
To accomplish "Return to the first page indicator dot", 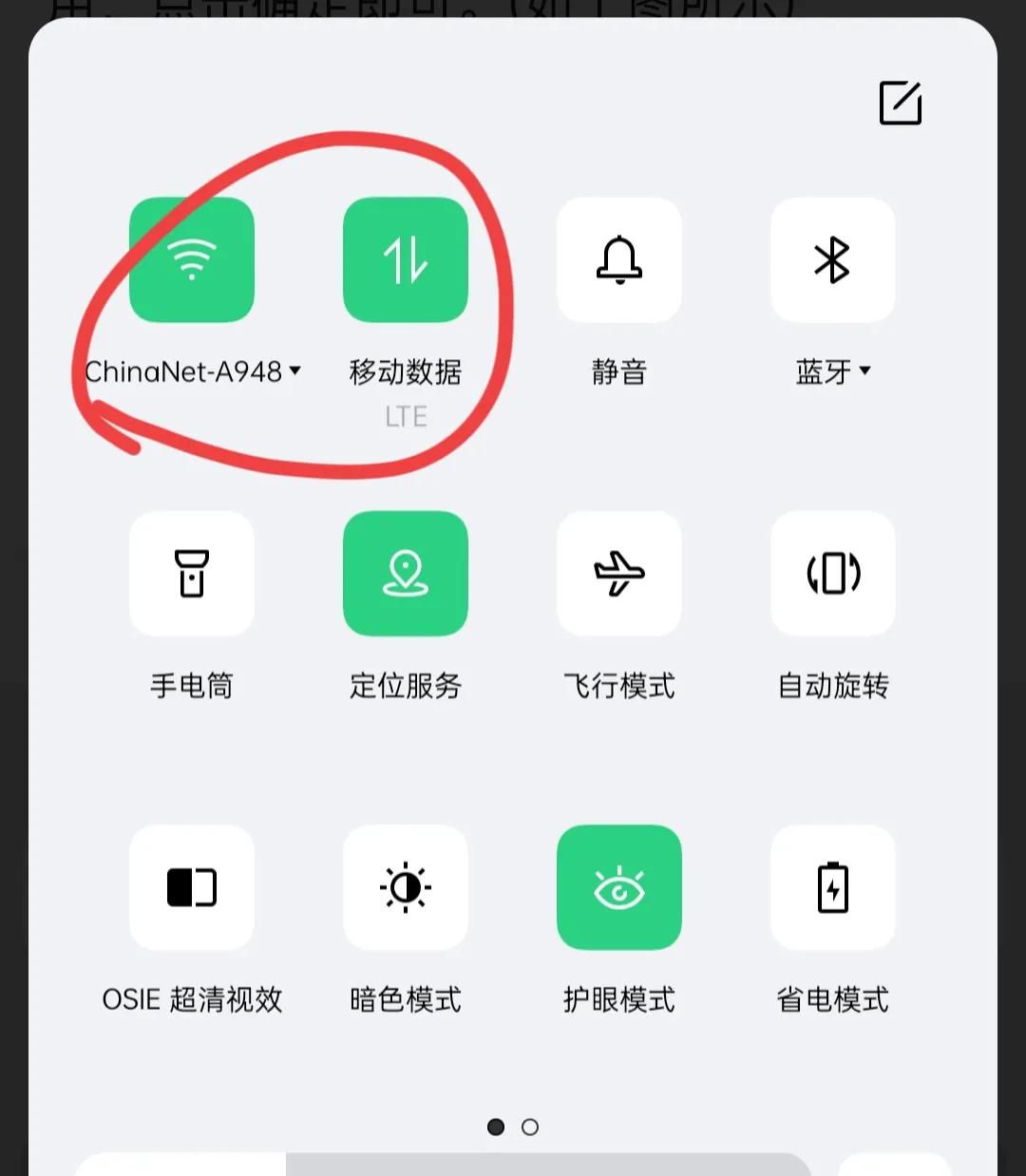I will (x=496, y=1127).
